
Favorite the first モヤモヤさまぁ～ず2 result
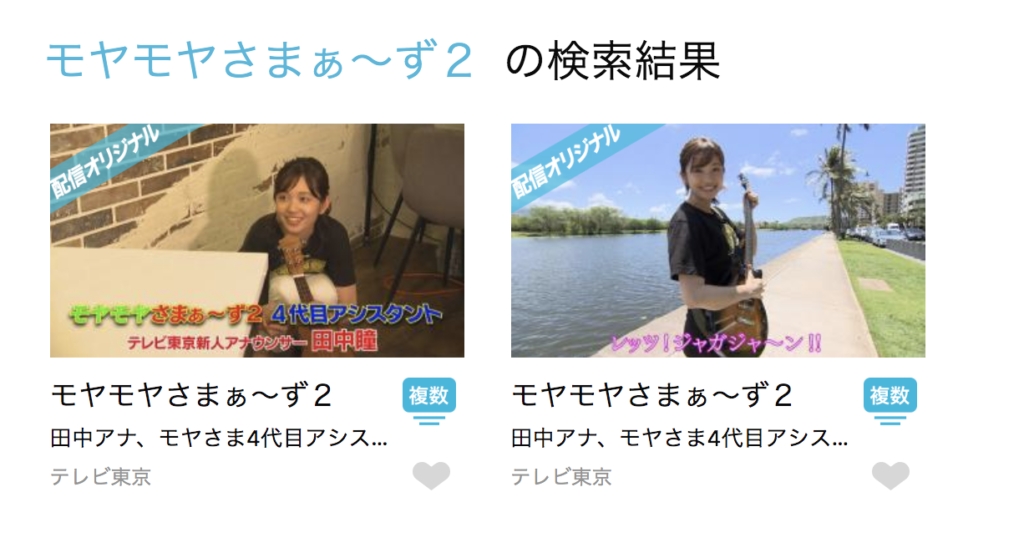point(431,476)
